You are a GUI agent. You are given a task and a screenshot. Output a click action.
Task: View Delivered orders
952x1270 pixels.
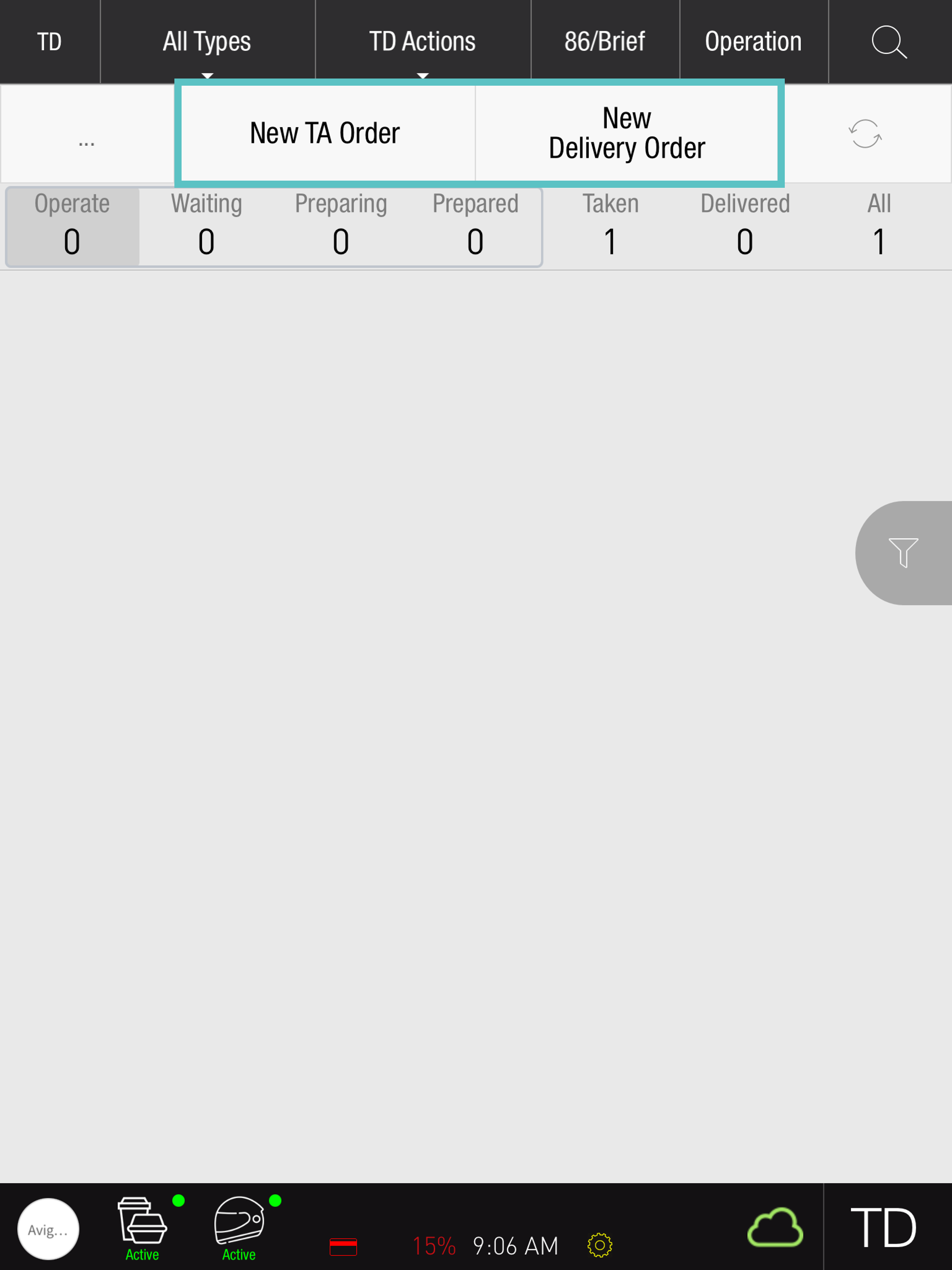coord(745,227)
